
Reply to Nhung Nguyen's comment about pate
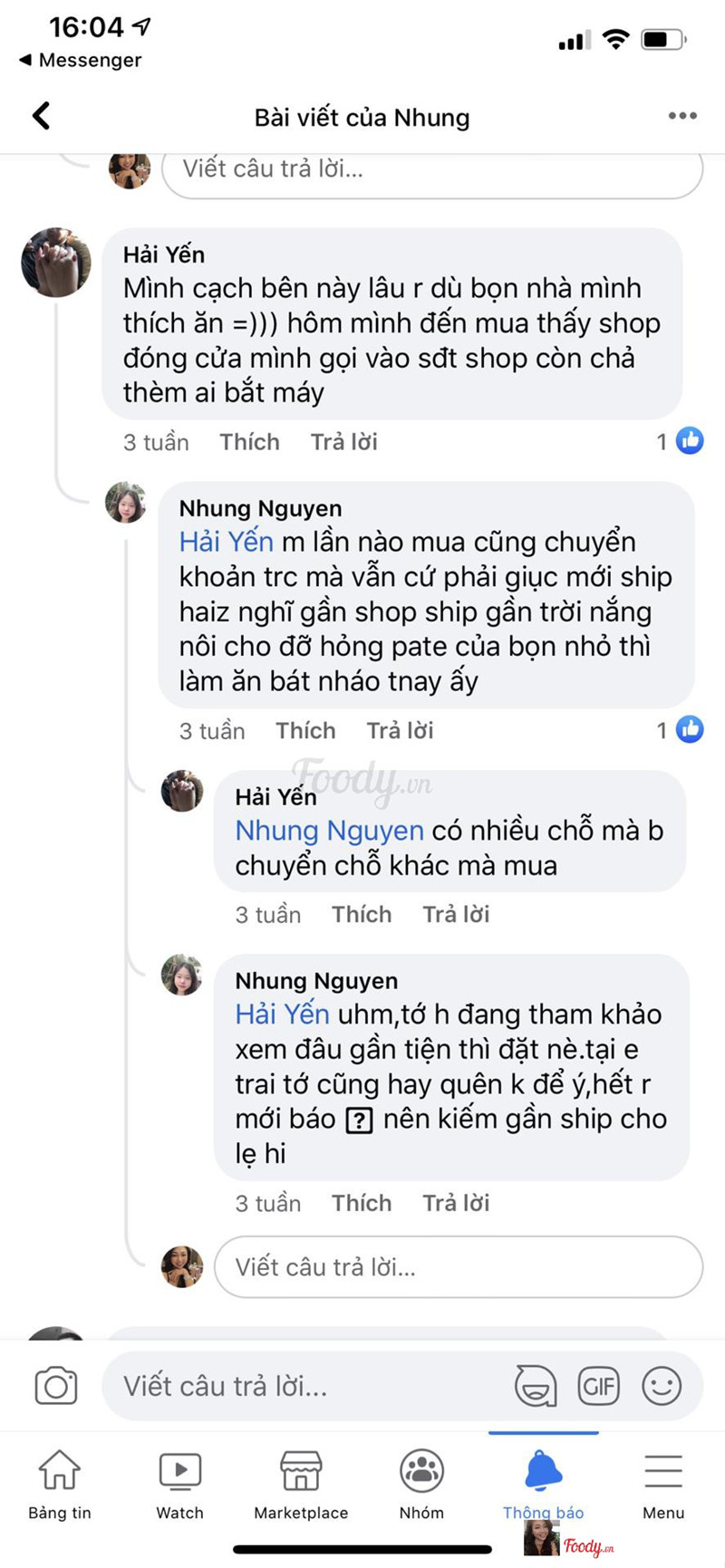(x=400, y=731)
